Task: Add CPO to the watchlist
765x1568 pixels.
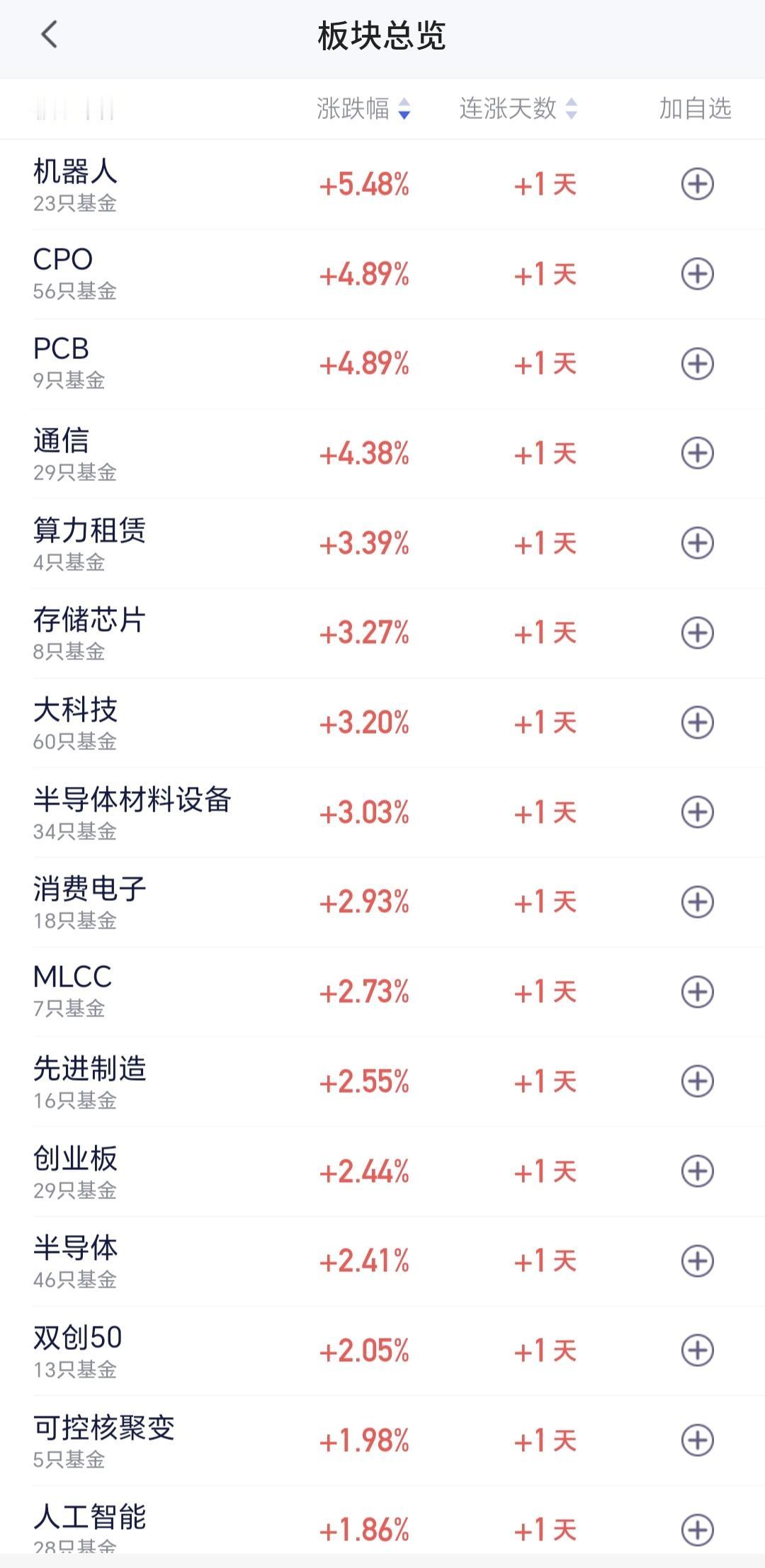Action: (697, 274)
